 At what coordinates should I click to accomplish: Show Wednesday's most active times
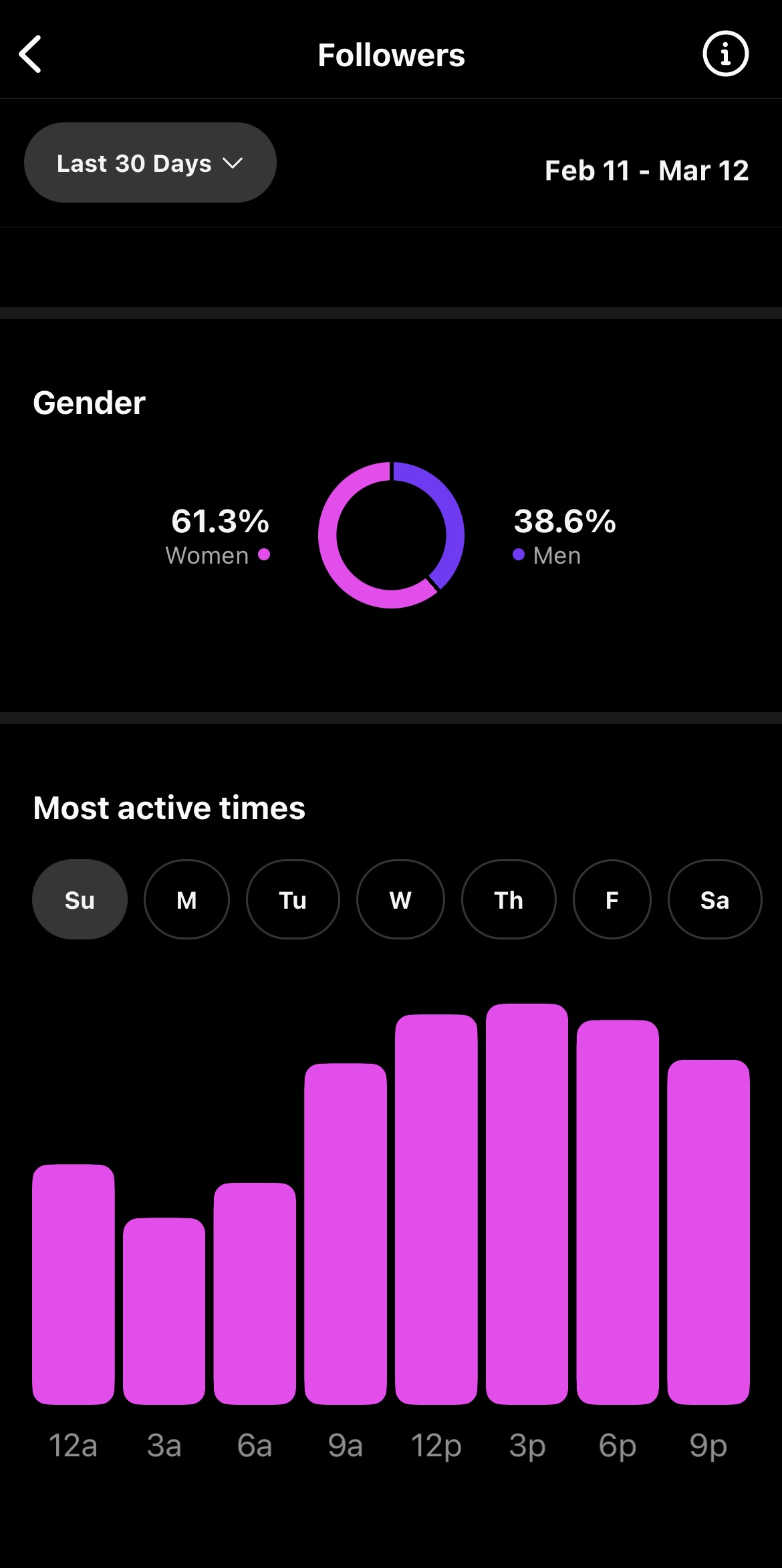tap(400, 899)
